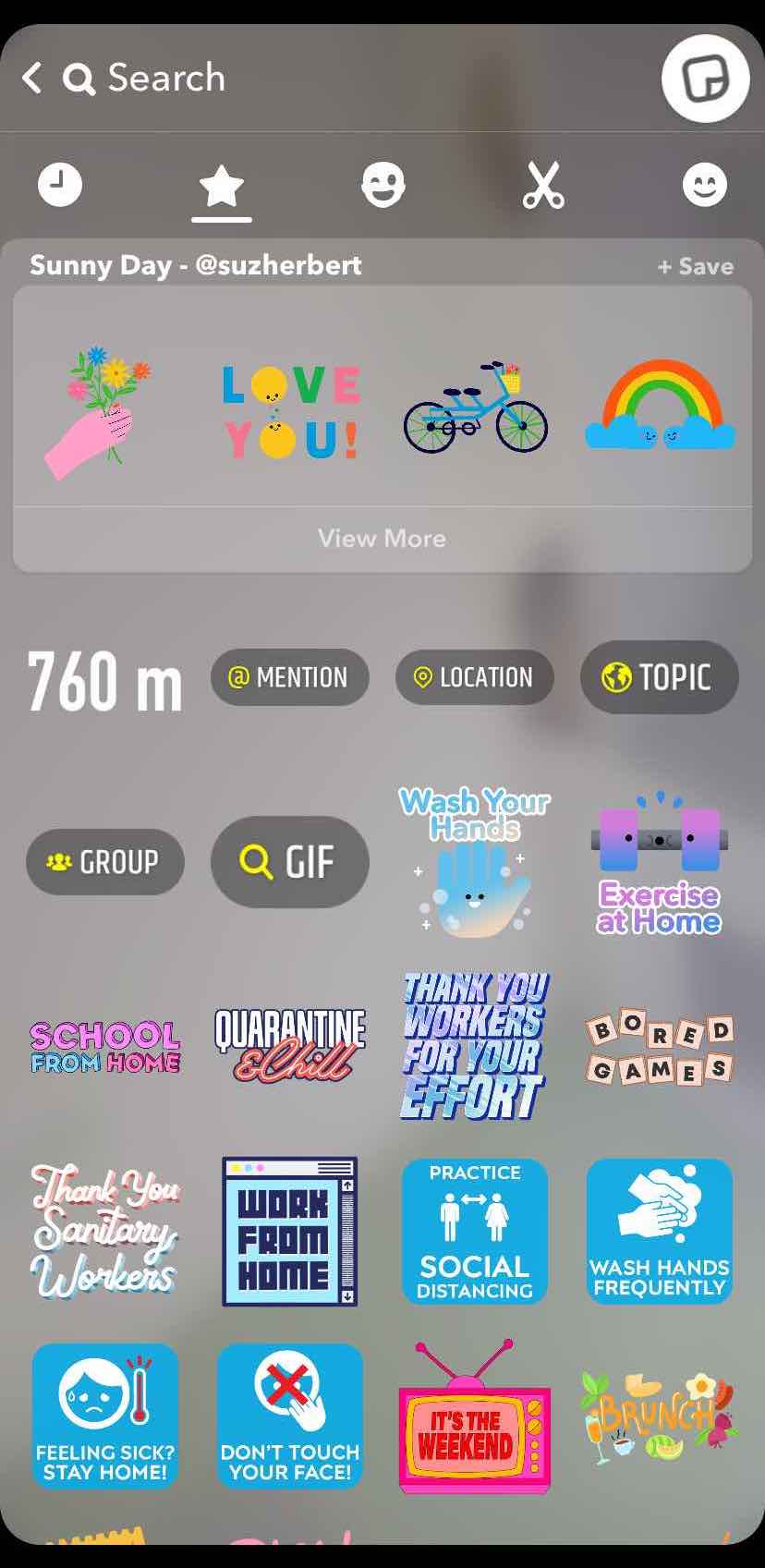Go back with the arrow icon
This screenshot has width=765, height=1568.
[x=32, y=79]
